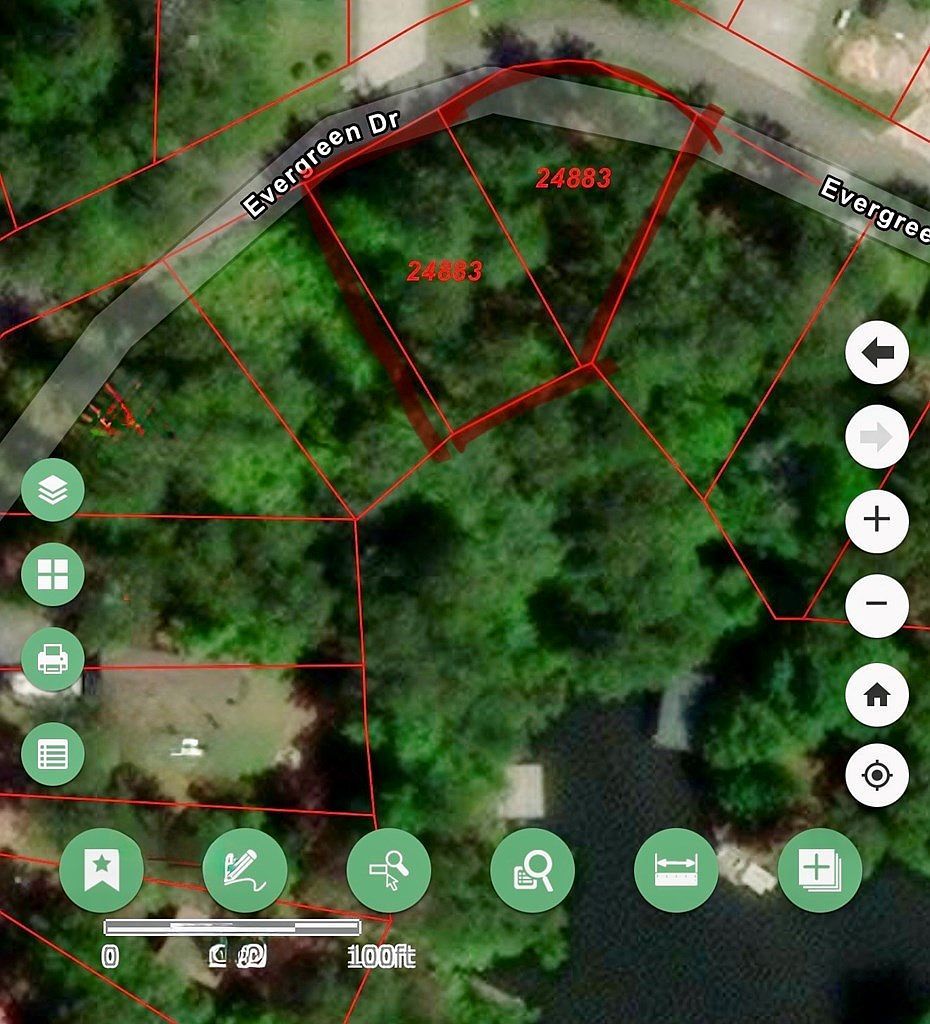Zoom out of the map
The width and height of the screenshot is (930, 1024).
876,605
